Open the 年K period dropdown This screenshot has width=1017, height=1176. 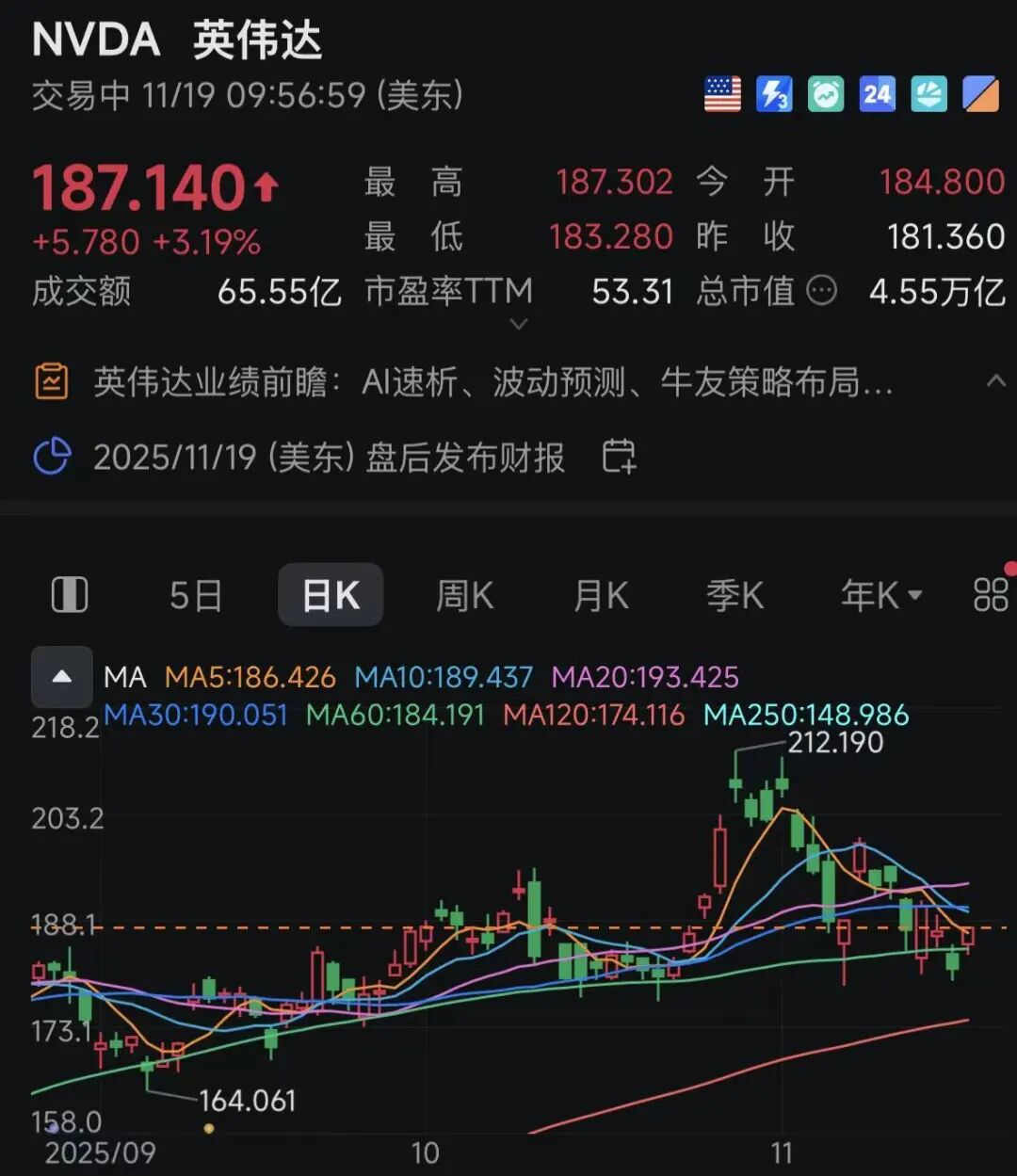click(880, 595)
